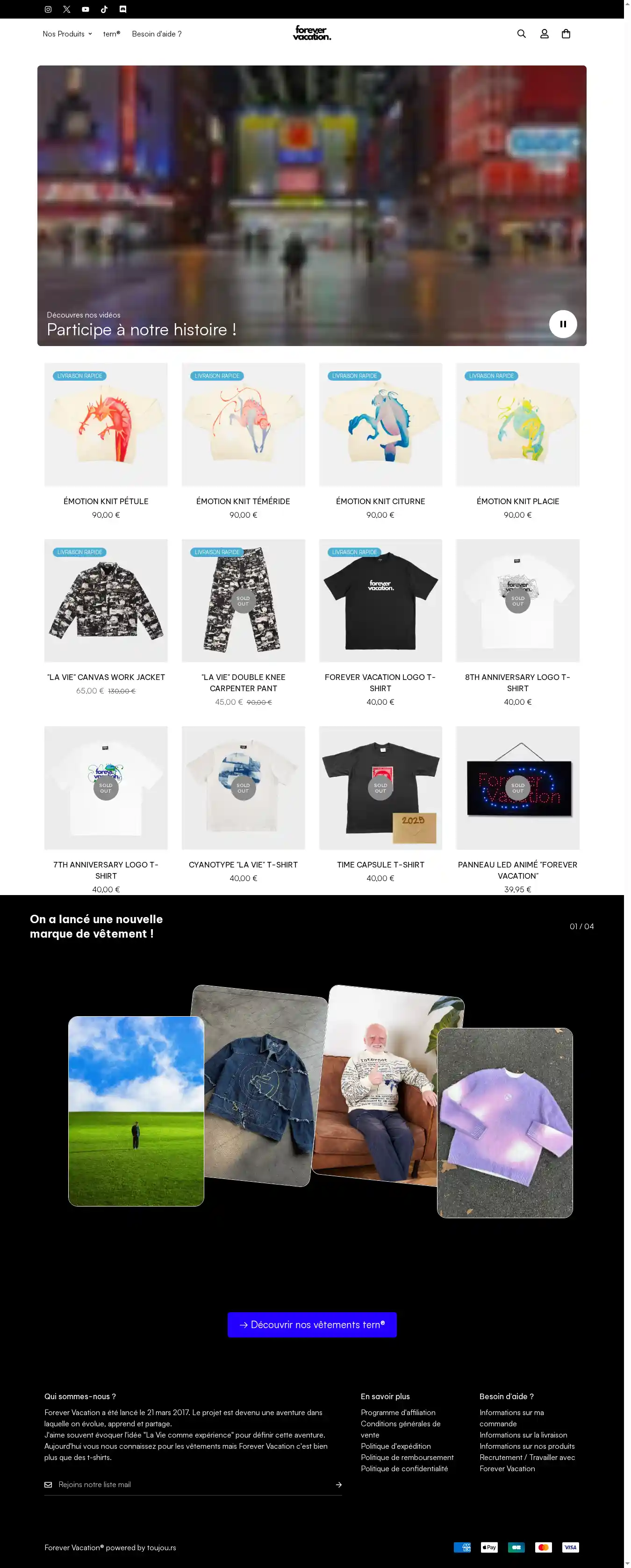Viewport: 631px width, 1568px height.
Task: Open the Instagram social link
Action: [x=48, y=9]
